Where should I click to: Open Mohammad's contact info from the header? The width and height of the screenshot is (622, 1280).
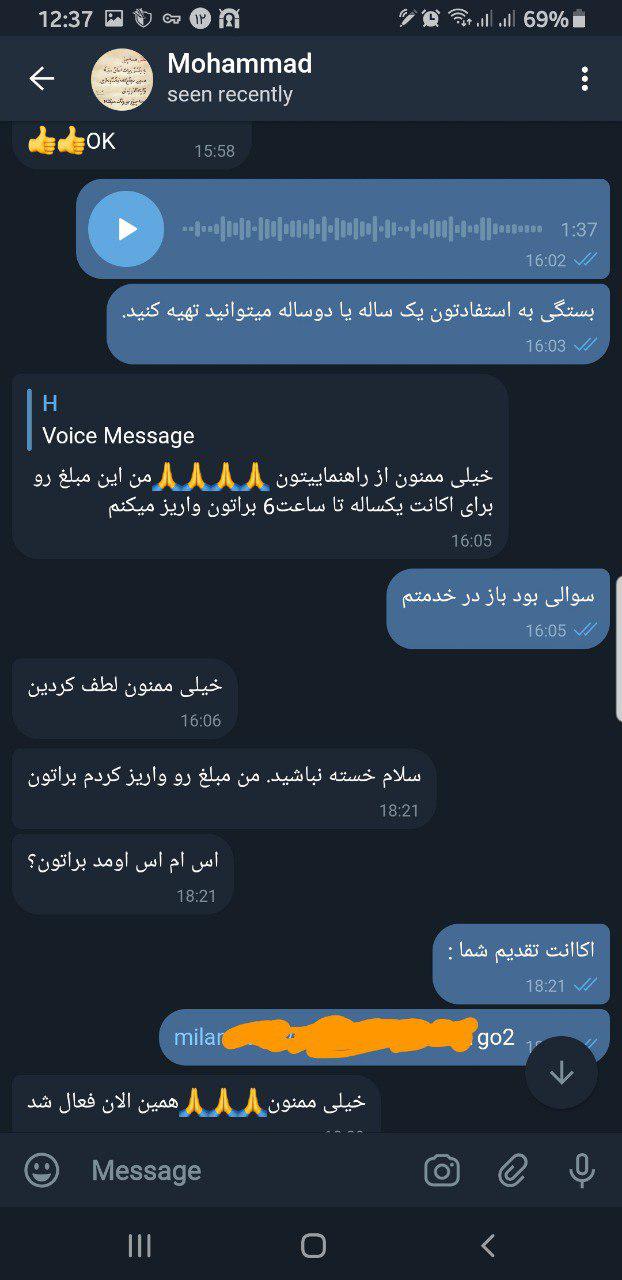pos(239,79)
